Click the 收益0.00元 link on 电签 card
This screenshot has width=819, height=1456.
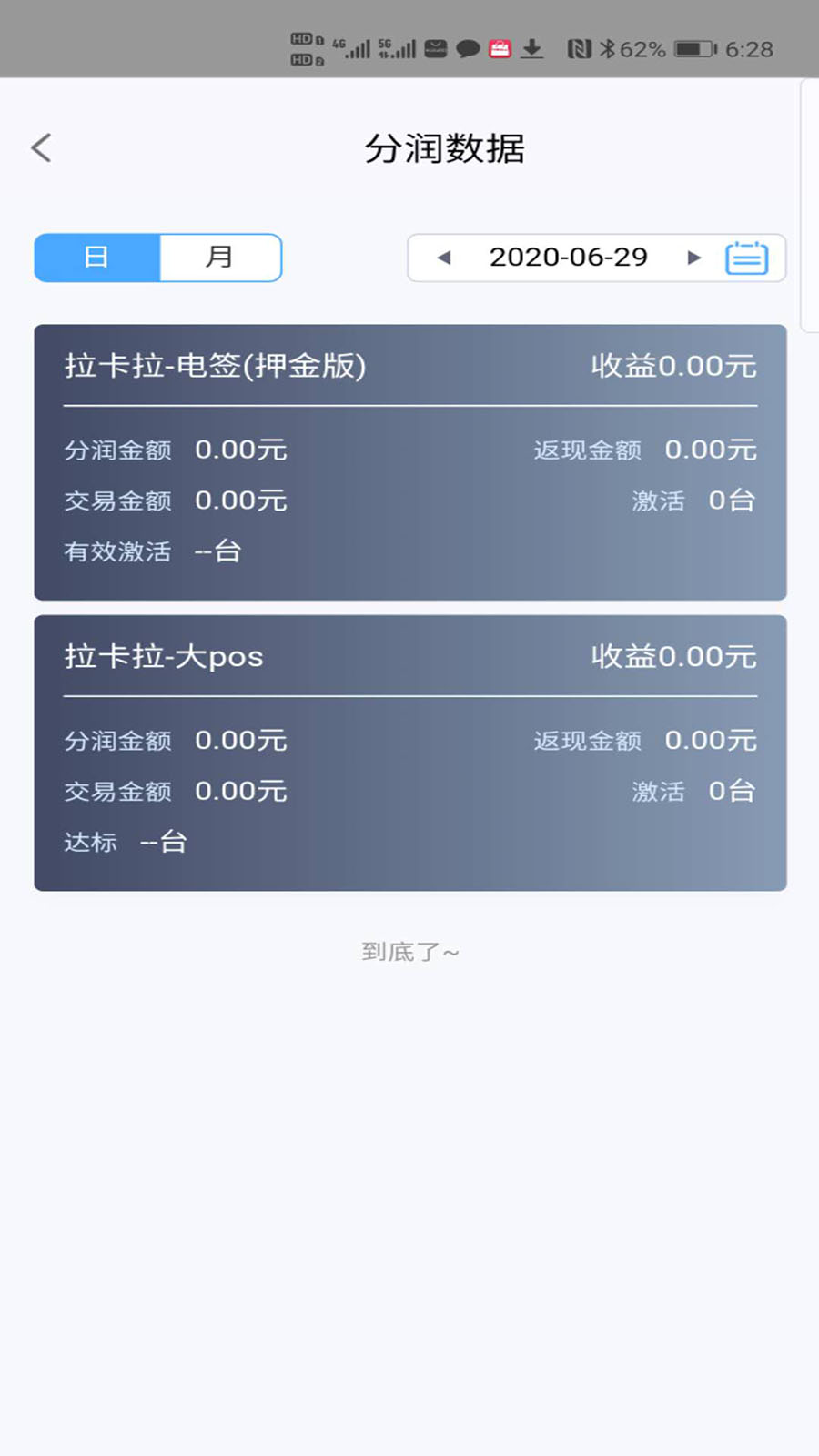(672, 365)
